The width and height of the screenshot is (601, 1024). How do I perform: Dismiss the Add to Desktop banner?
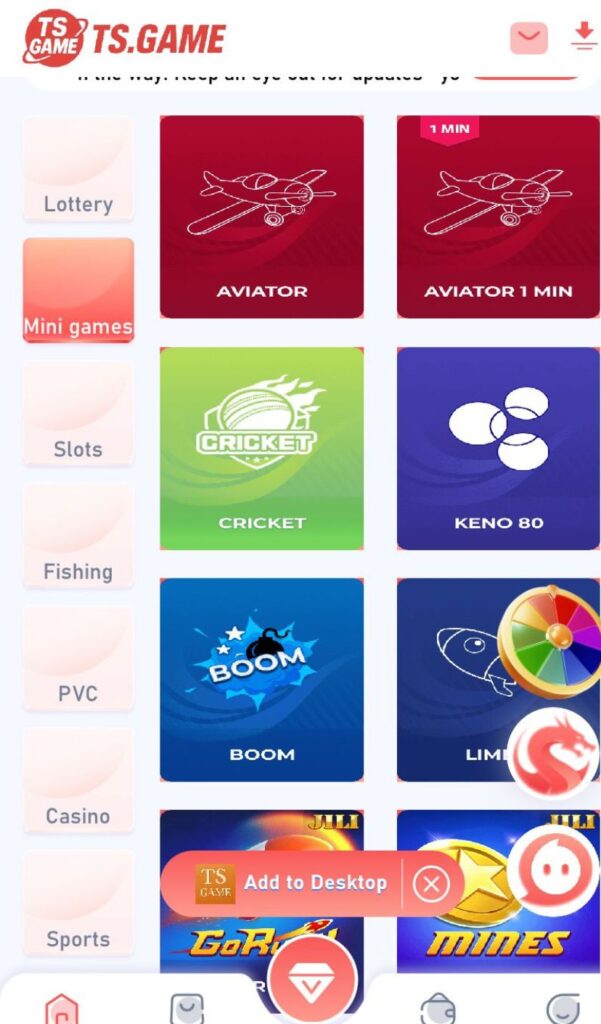(432, 884)
